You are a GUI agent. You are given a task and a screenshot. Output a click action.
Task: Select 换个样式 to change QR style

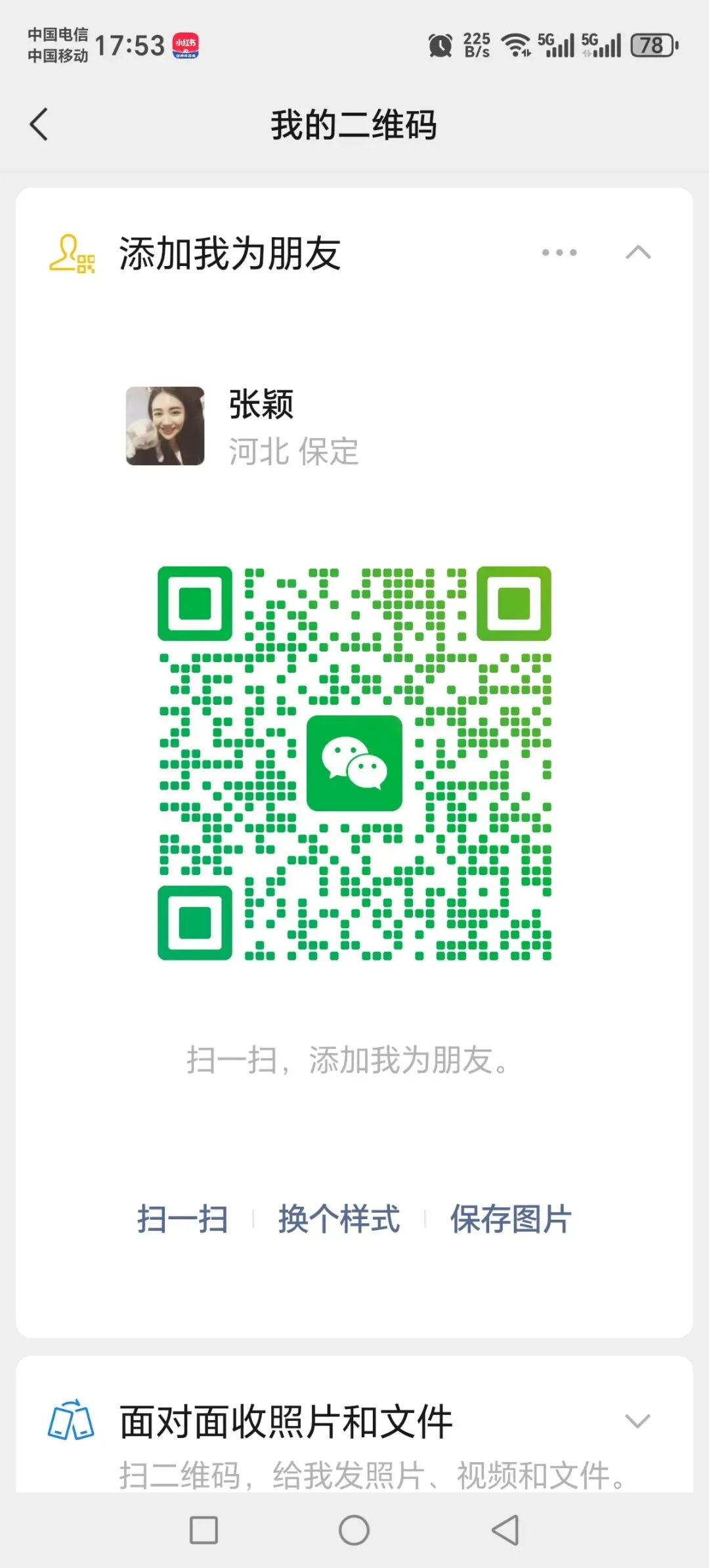339,1219
